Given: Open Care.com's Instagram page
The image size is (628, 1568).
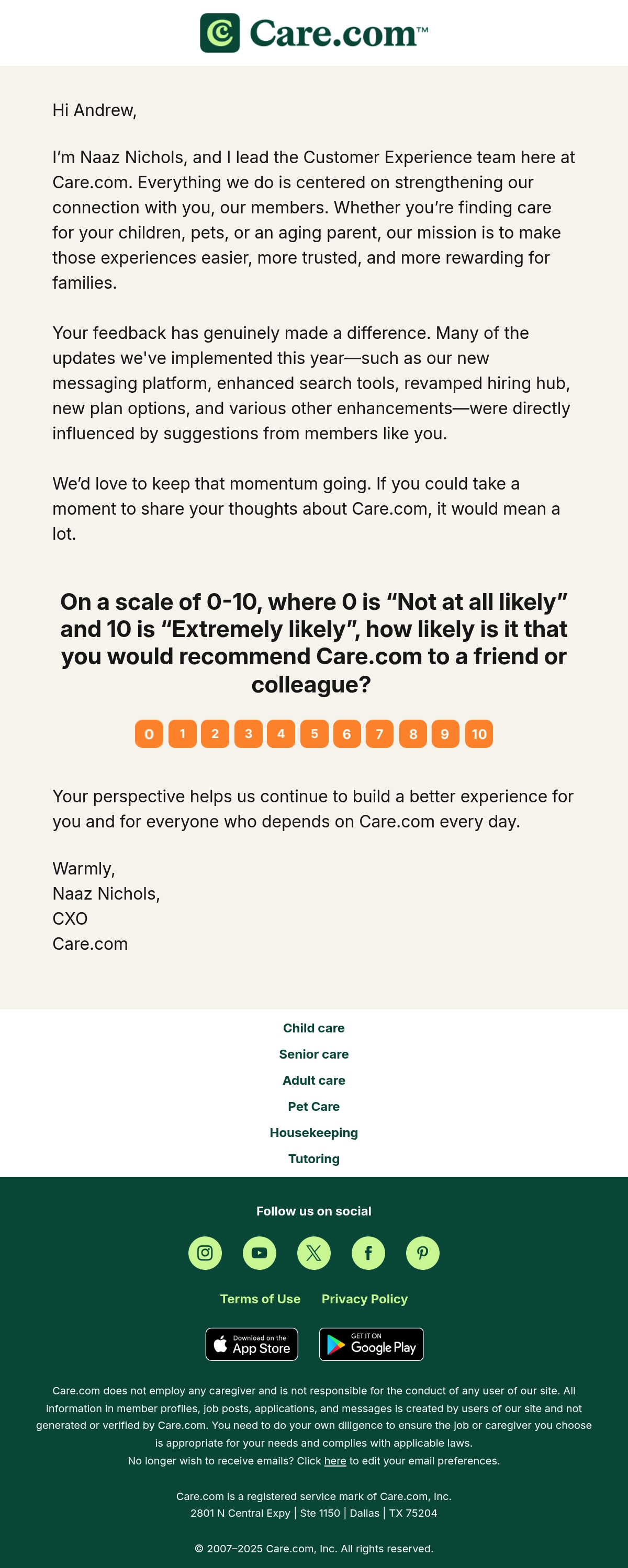Looking at the screenshot, I should [205, 1253].
